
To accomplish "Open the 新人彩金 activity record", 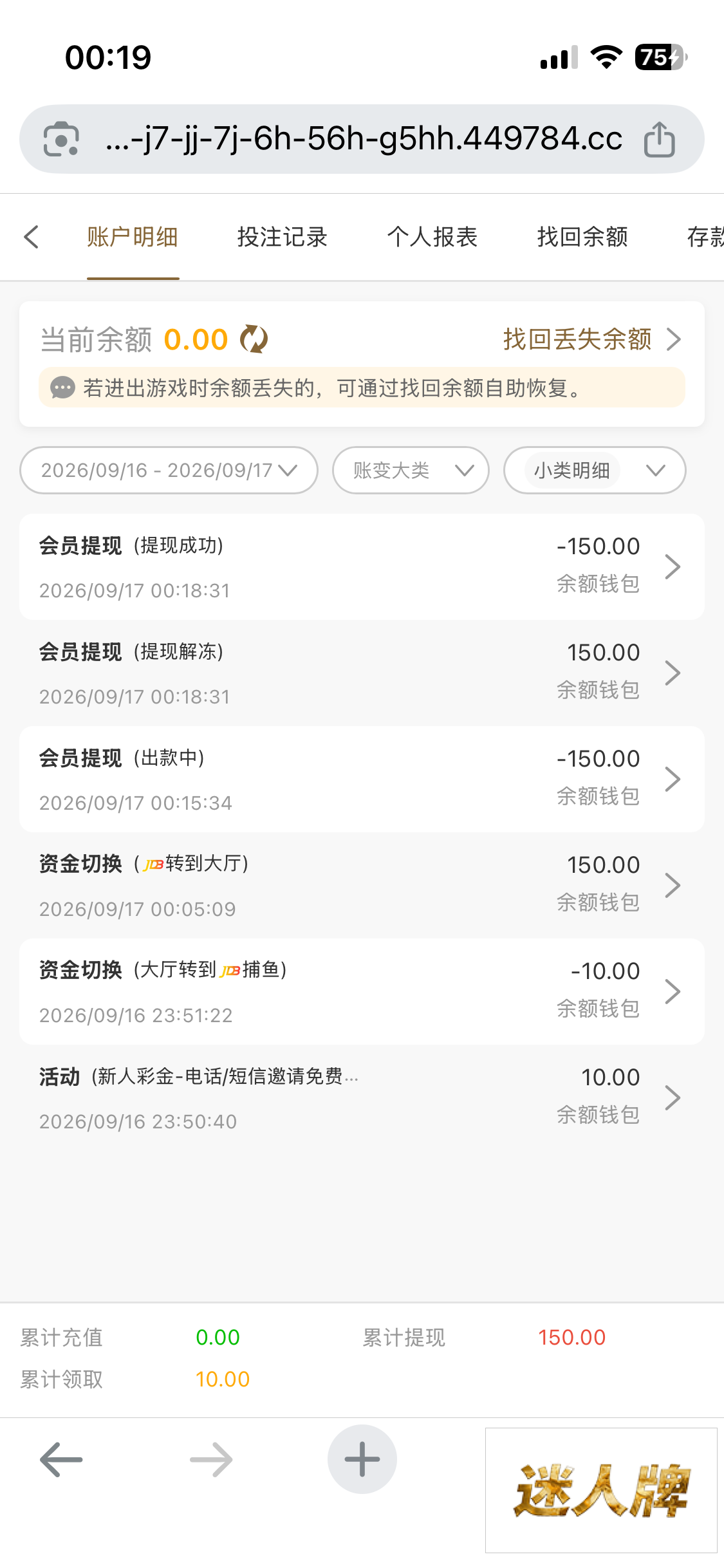I will 362,1098.
